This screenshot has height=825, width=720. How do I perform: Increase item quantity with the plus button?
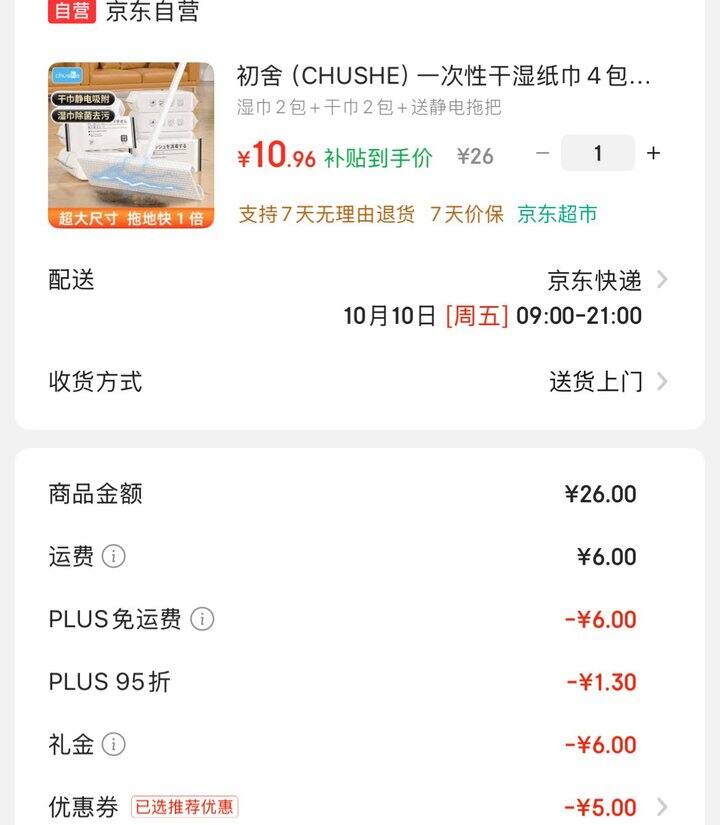pos(653,153)
